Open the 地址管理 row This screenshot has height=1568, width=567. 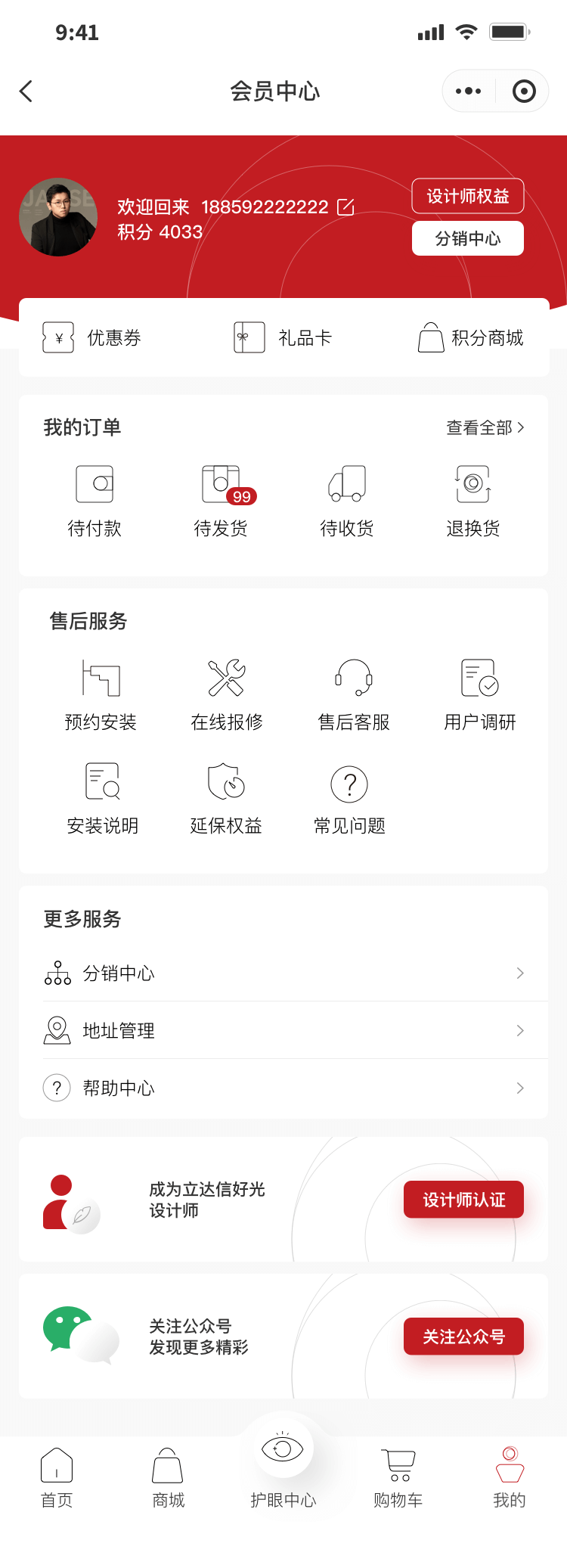click(283, 1030)
